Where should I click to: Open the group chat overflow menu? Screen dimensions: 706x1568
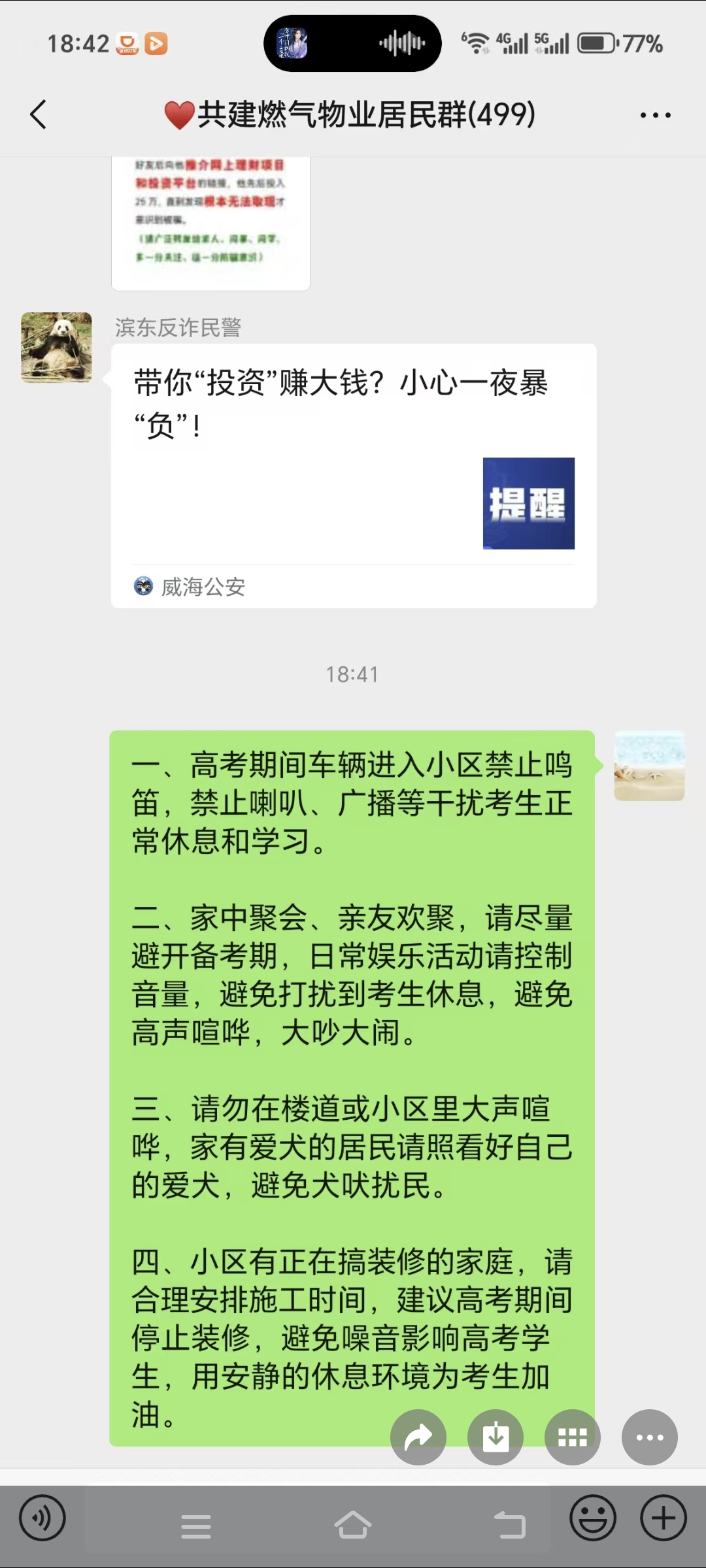pyautogui.click(x=655, y=115)
